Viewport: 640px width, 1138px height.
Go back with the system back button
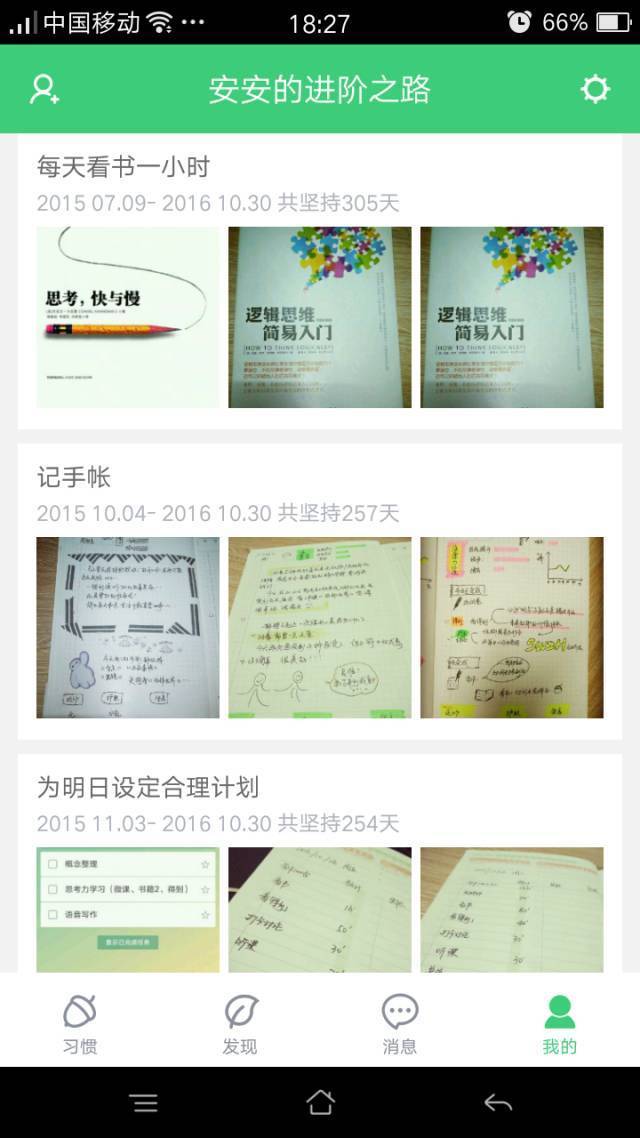[497, 1102]
